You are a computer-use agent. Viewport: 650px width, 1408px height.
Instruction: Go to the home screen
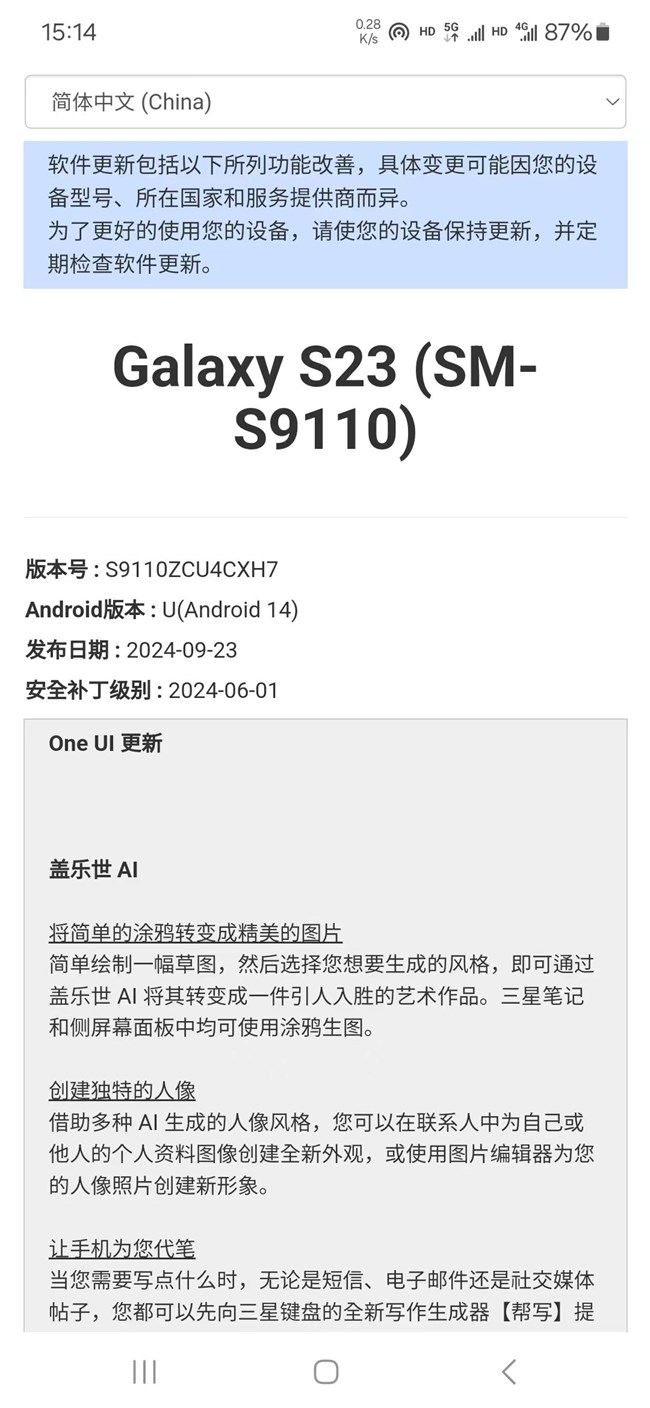(x=325, y=1371)
